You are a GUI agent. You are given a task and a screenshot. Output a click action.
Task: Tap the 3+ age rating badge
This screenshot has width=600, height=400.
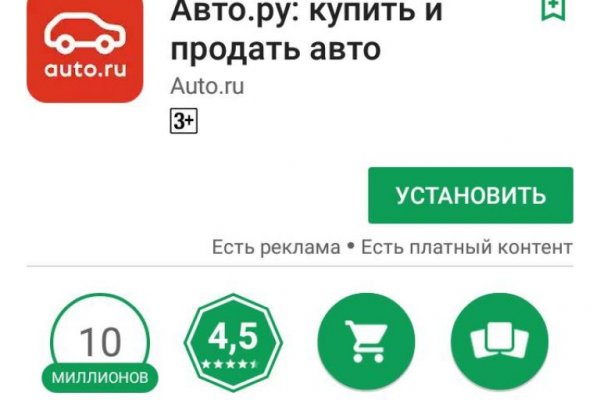coord(183,123)
